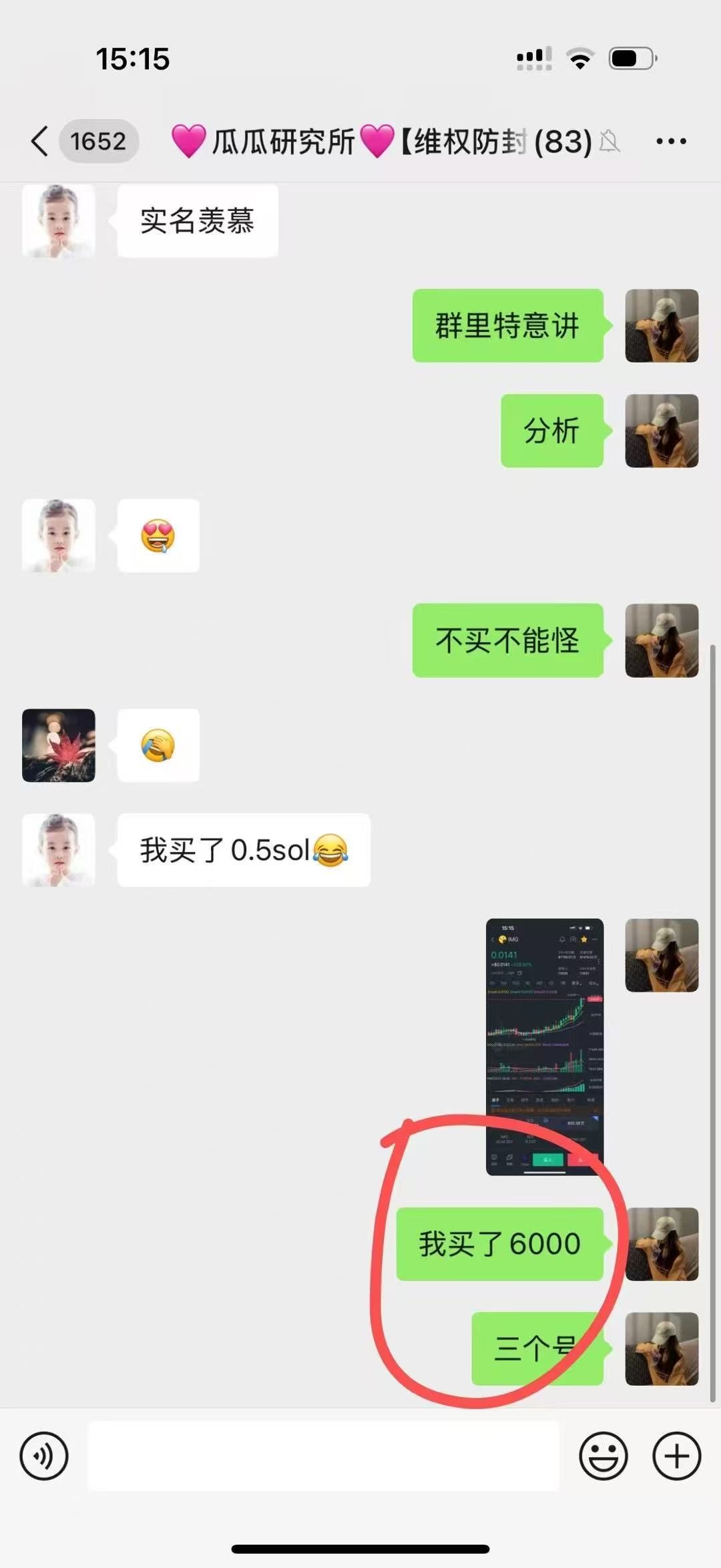Open the group chat overflow menu
The width and height of the screenshot is (721, 1568).
(x=670, y=142)
